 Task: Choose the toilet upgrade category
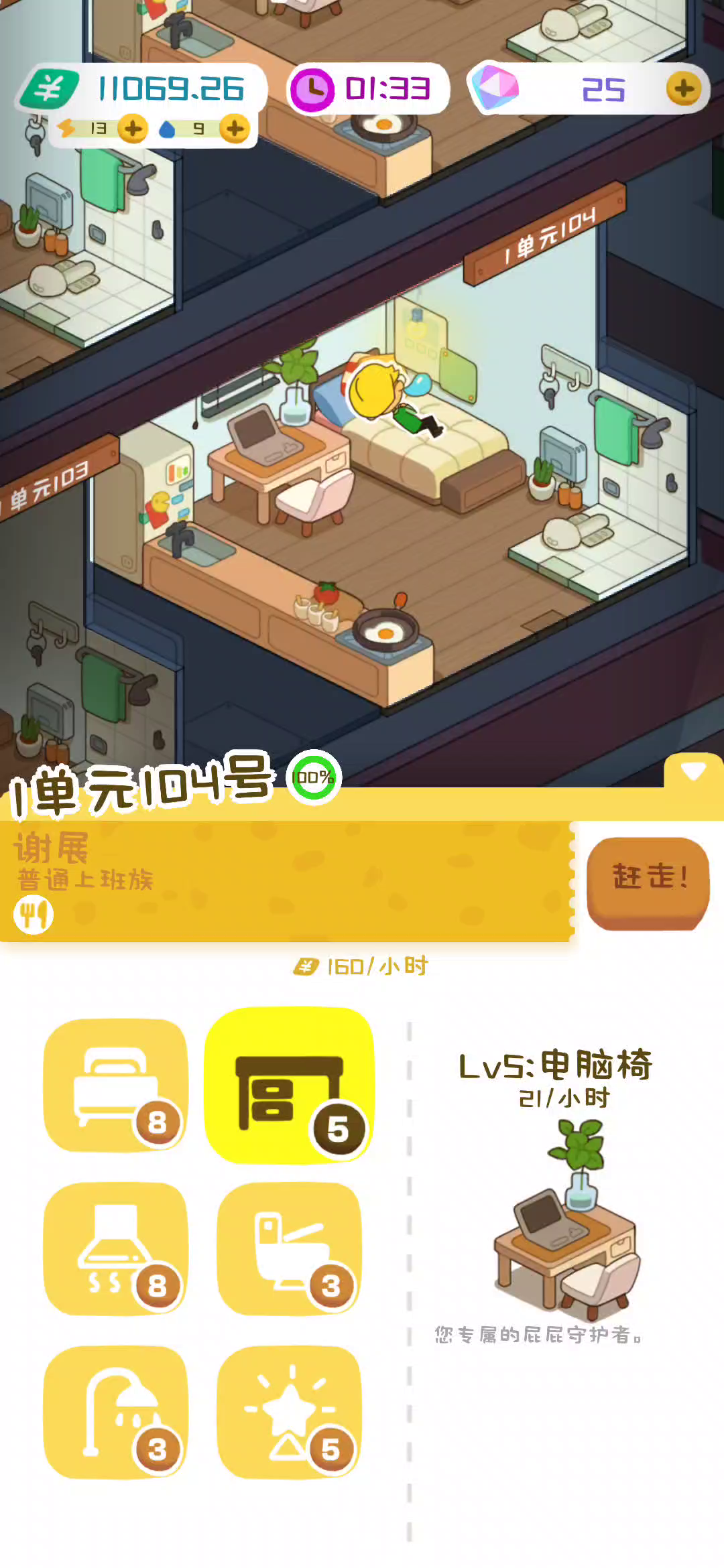(289, 1248)
